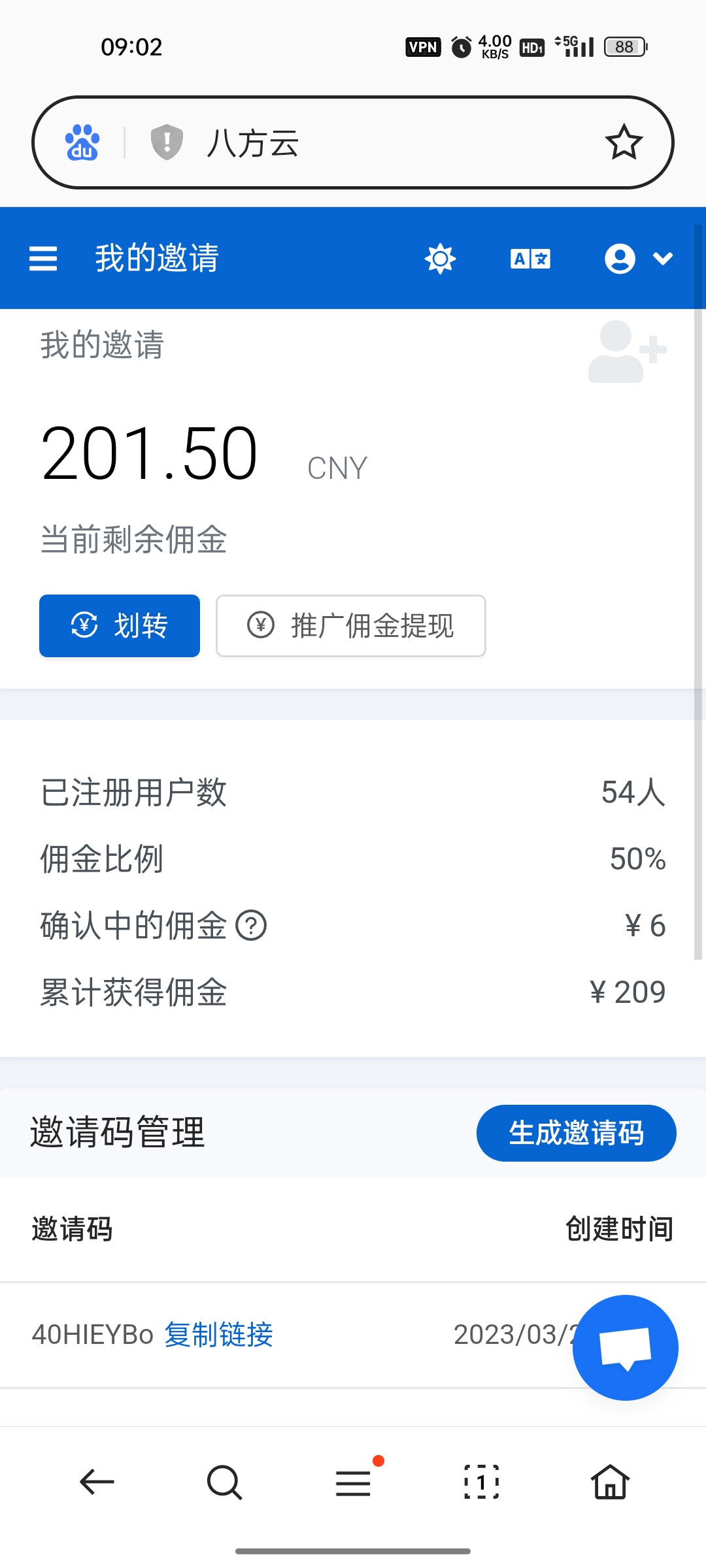Copy link for invite code 40HIEYBo
This screenshot has width=706, height=1568.
(218, 1335)
